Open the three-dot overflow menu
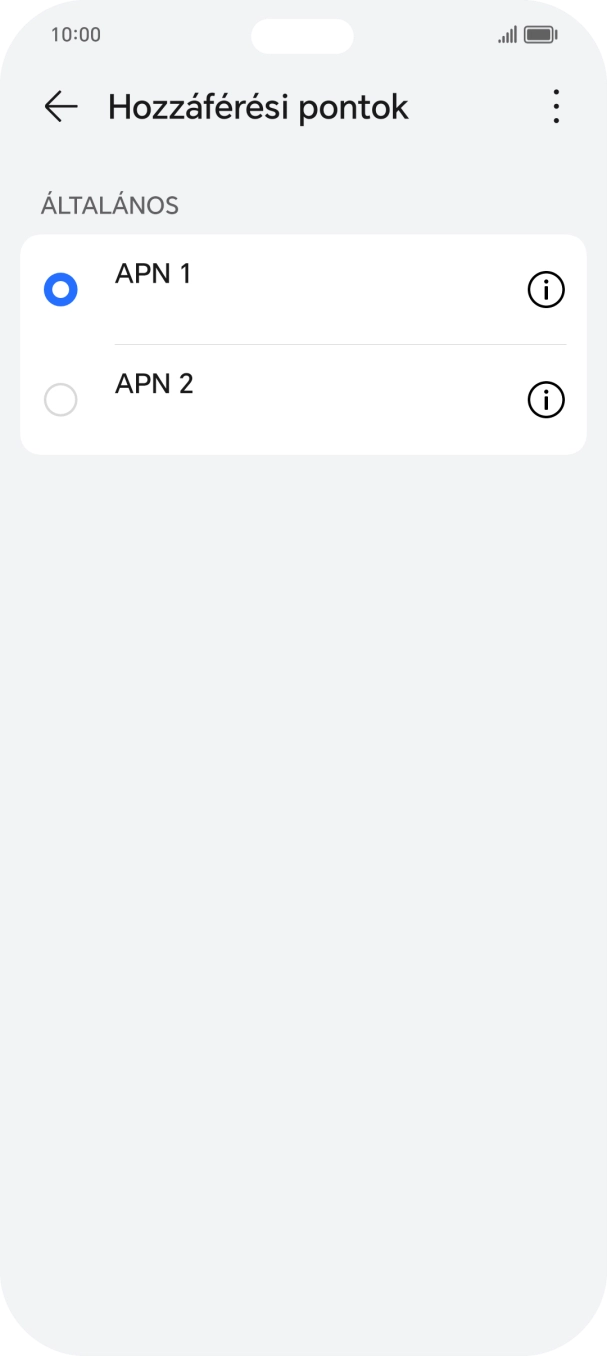The image size is (607, 1356). (x=556, y=107)
